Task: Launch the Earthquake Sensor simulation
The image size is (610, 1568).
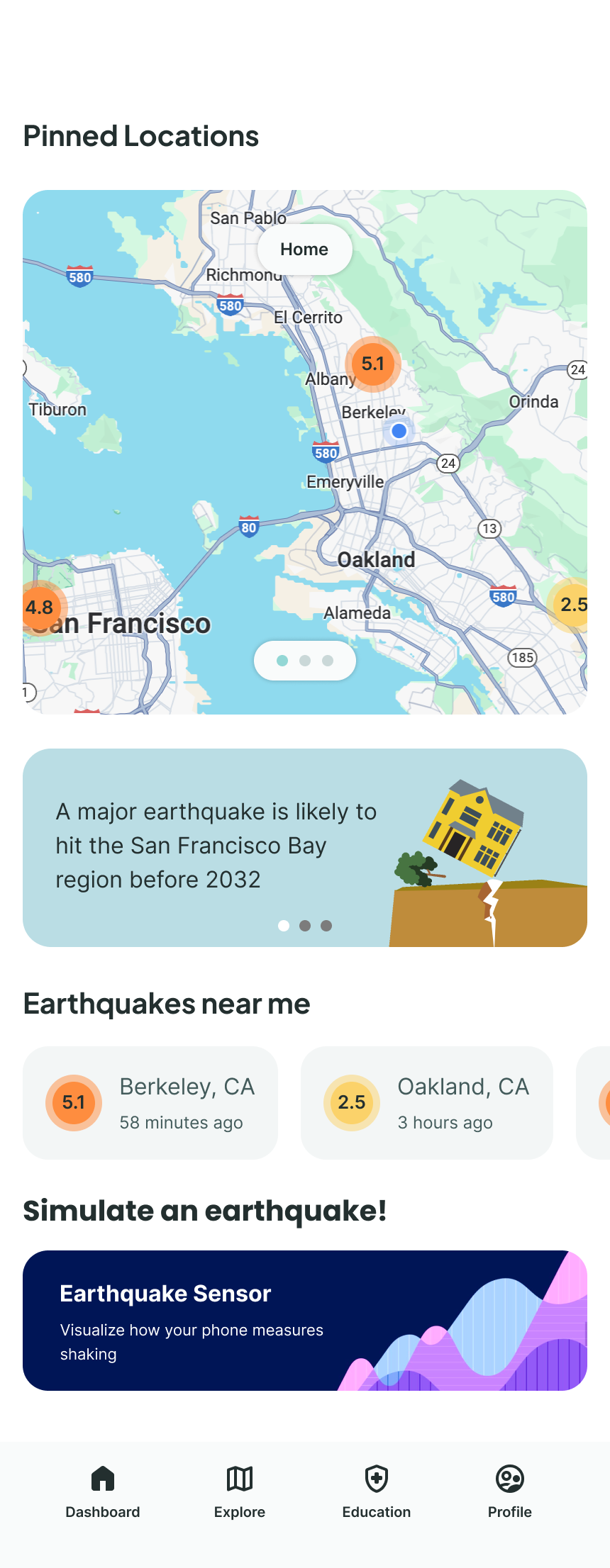Action: point(305,1320)
